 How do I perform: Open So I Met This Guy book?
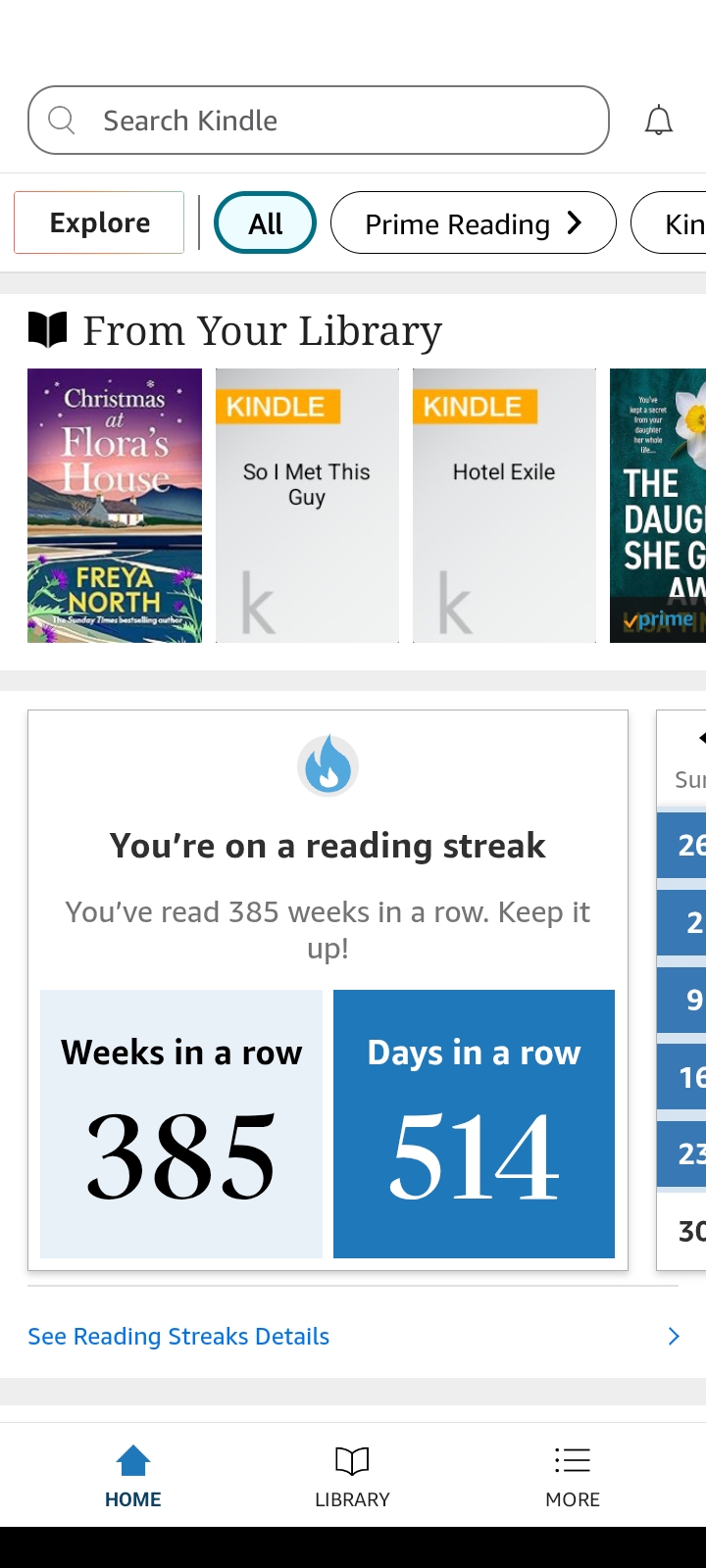[307, 506]
